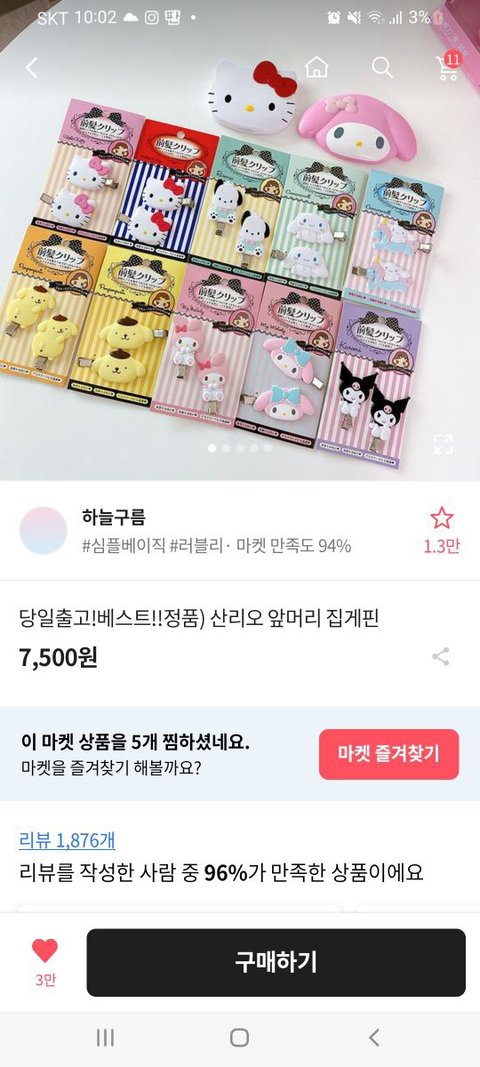Expand product image to fullscreen

click(443, 444)
